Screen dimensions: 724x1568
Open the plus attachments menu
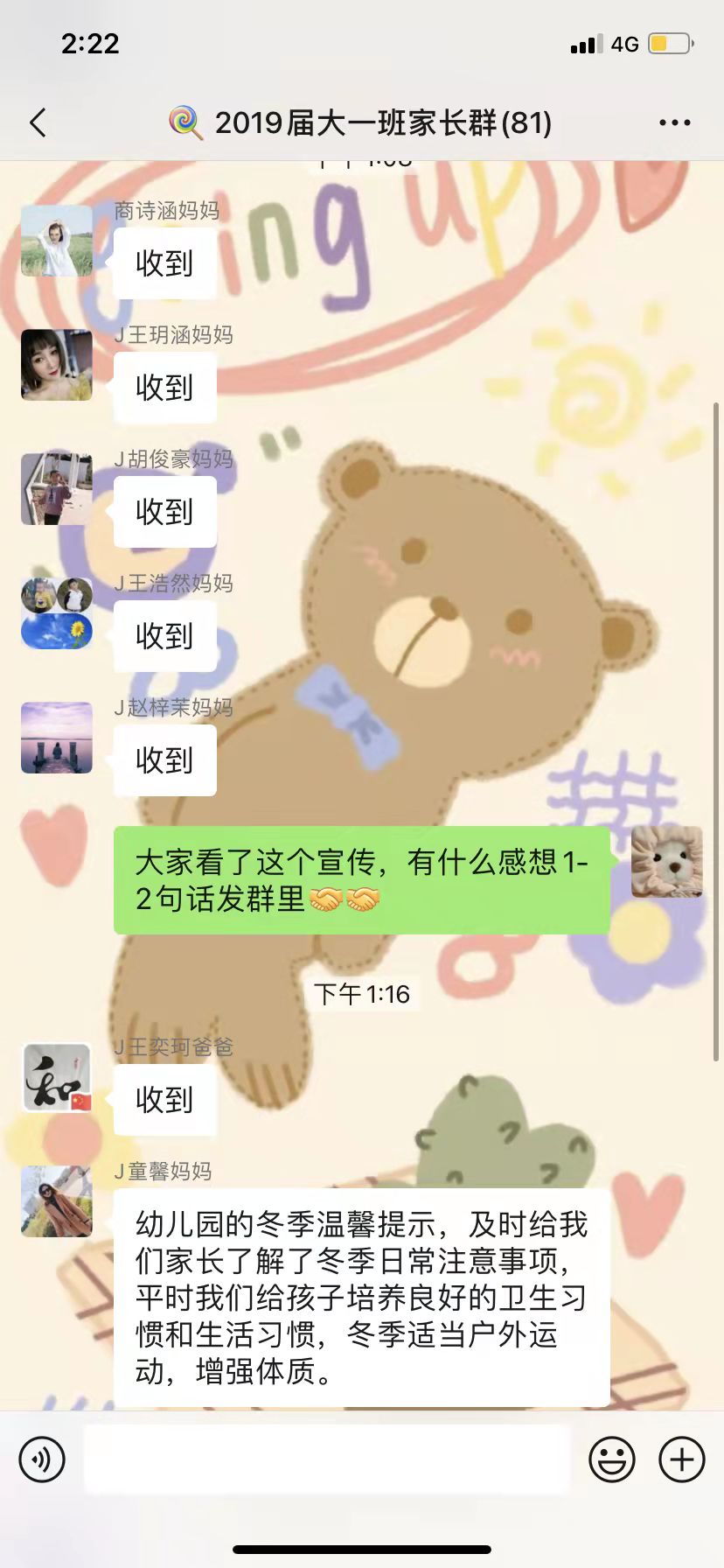682,1459
